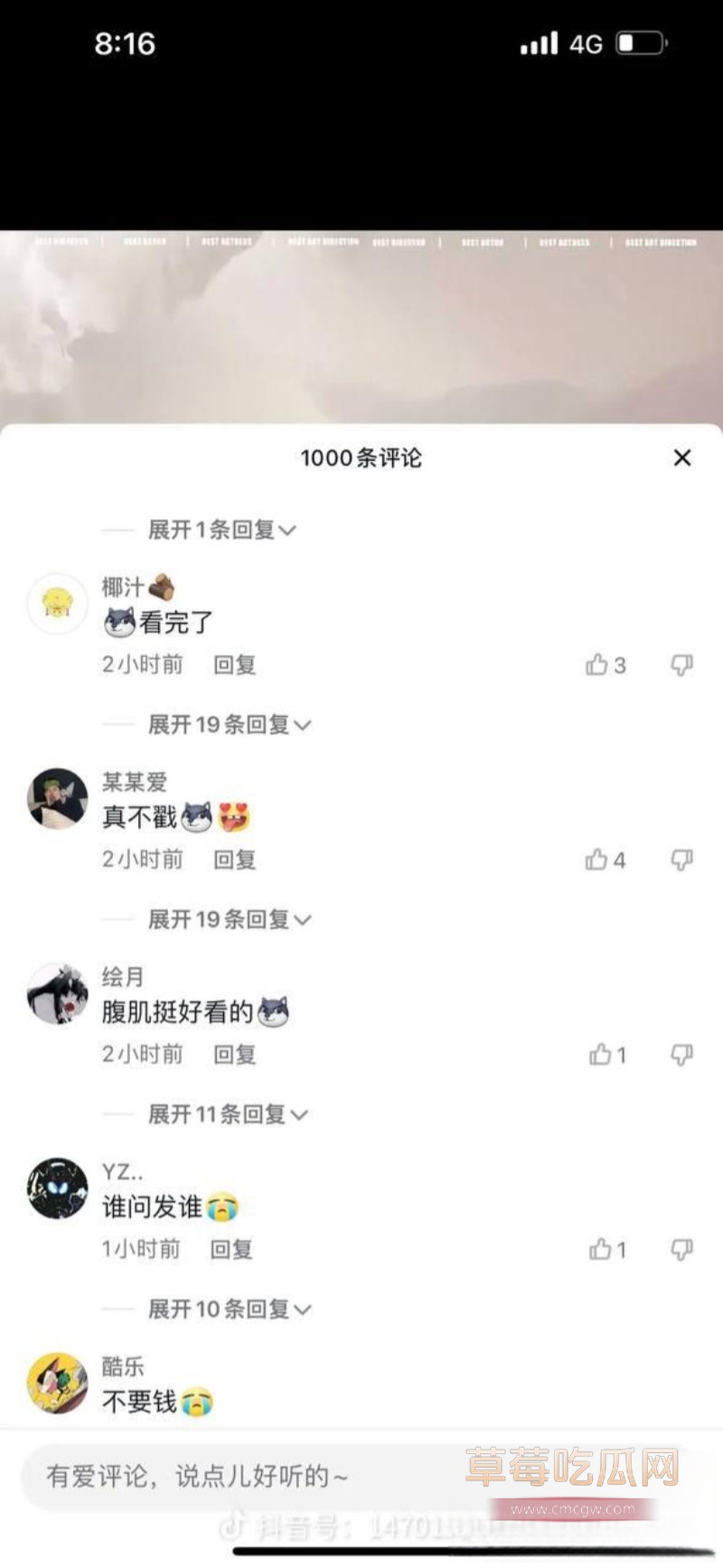Expand 19 replies under 椰汁's comment
This screenshot has height=1568, width=723.
pos(228,725)
